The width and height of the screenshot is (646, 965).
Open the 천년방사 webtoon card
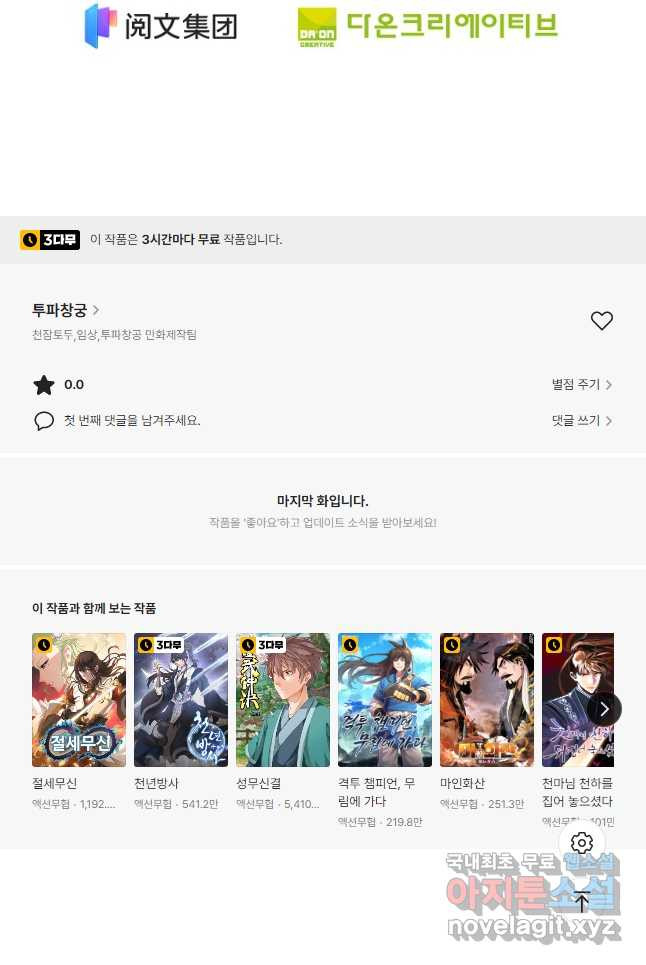[181, 700]
